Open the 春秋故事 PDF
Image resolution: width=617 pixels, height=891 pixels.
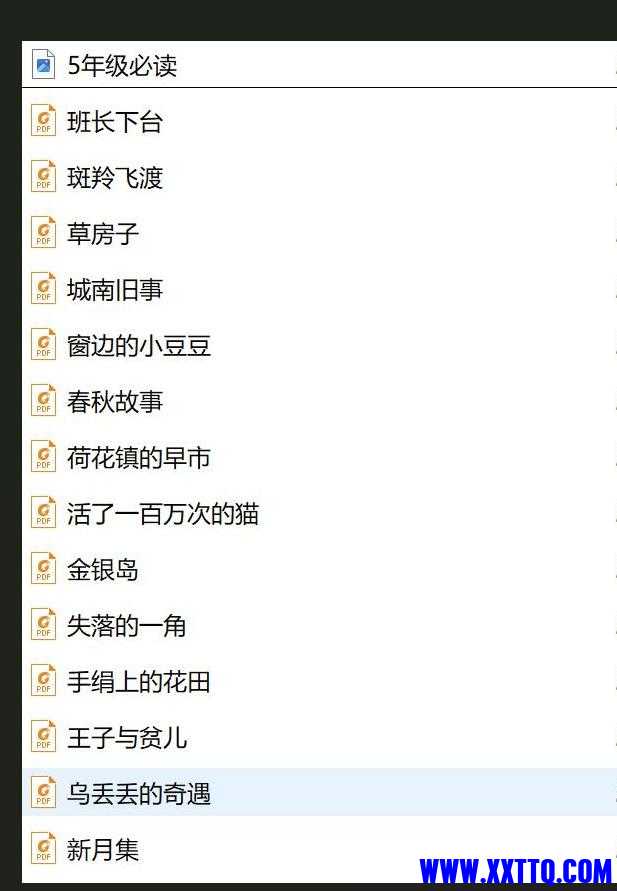coord(114,402)
